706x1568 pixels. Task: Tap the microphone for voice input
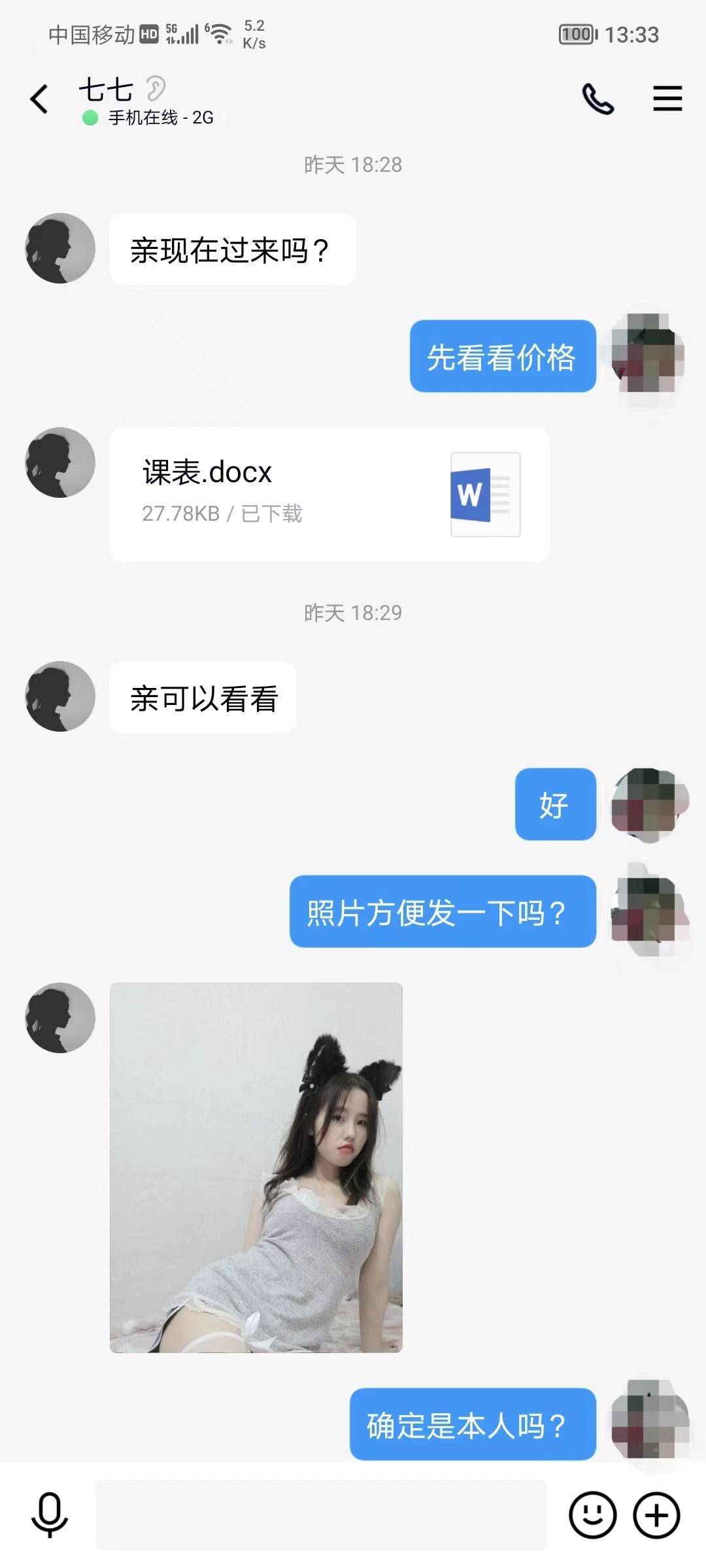[50, 1514]
